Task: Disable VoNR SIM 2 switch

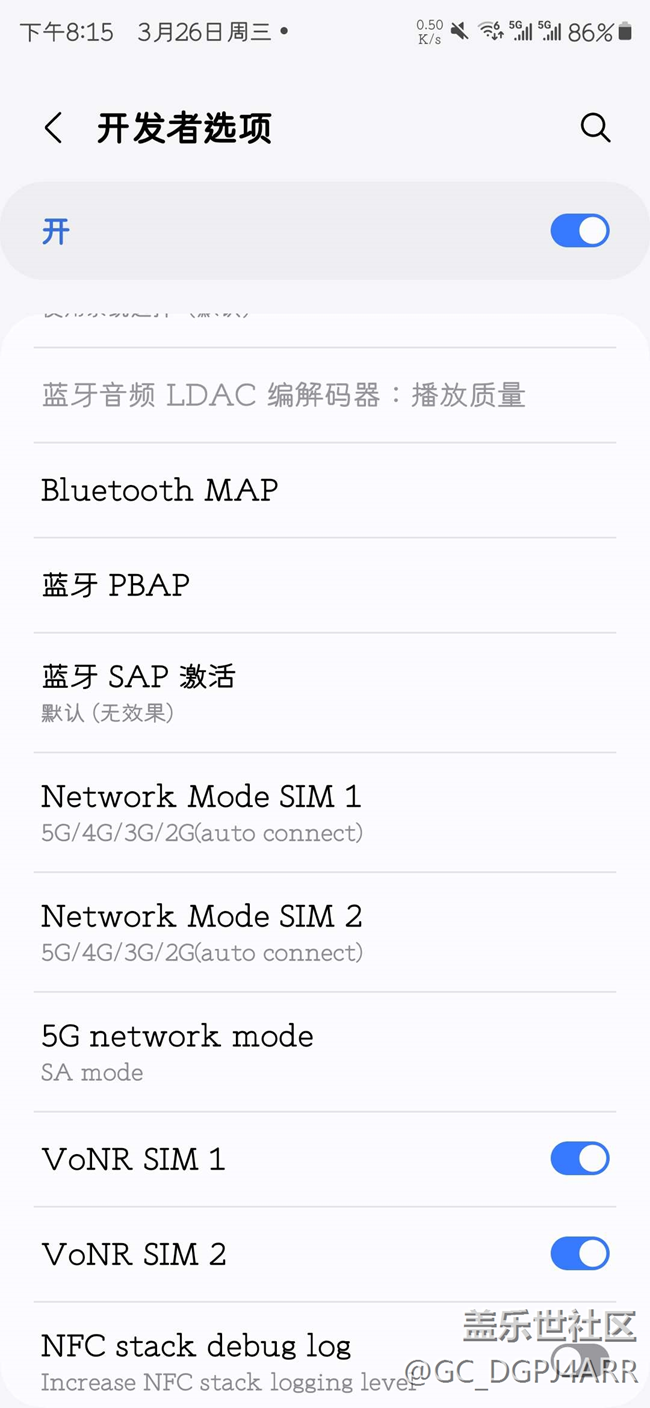Action: point(579,1254)
